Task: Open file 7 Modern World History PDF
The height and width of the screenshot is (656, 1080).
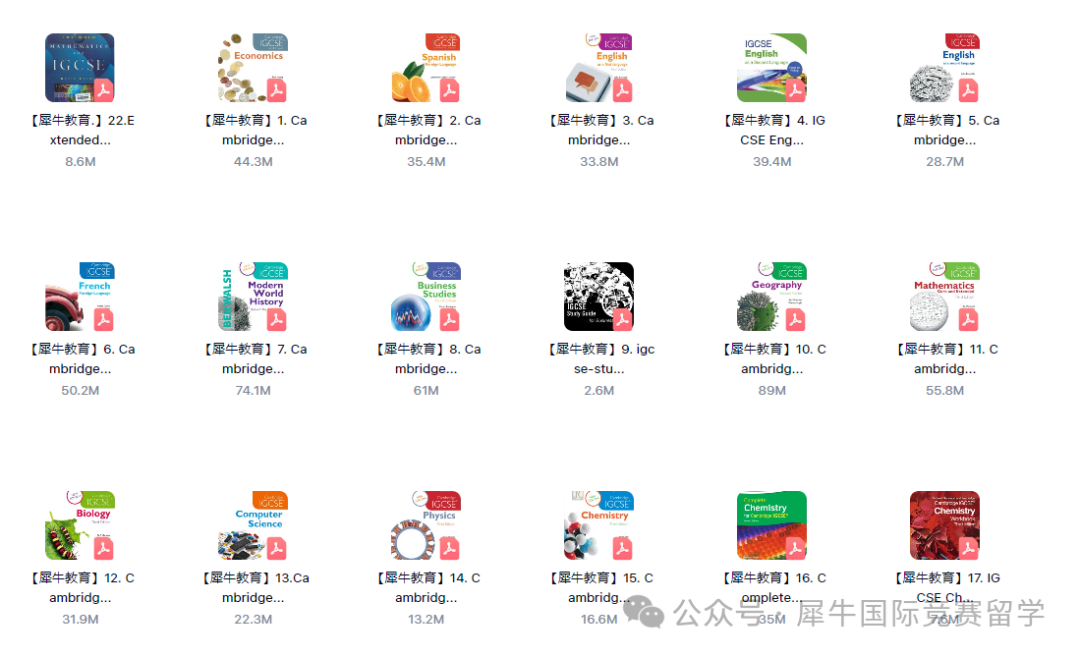Action: tap(253, 297)
